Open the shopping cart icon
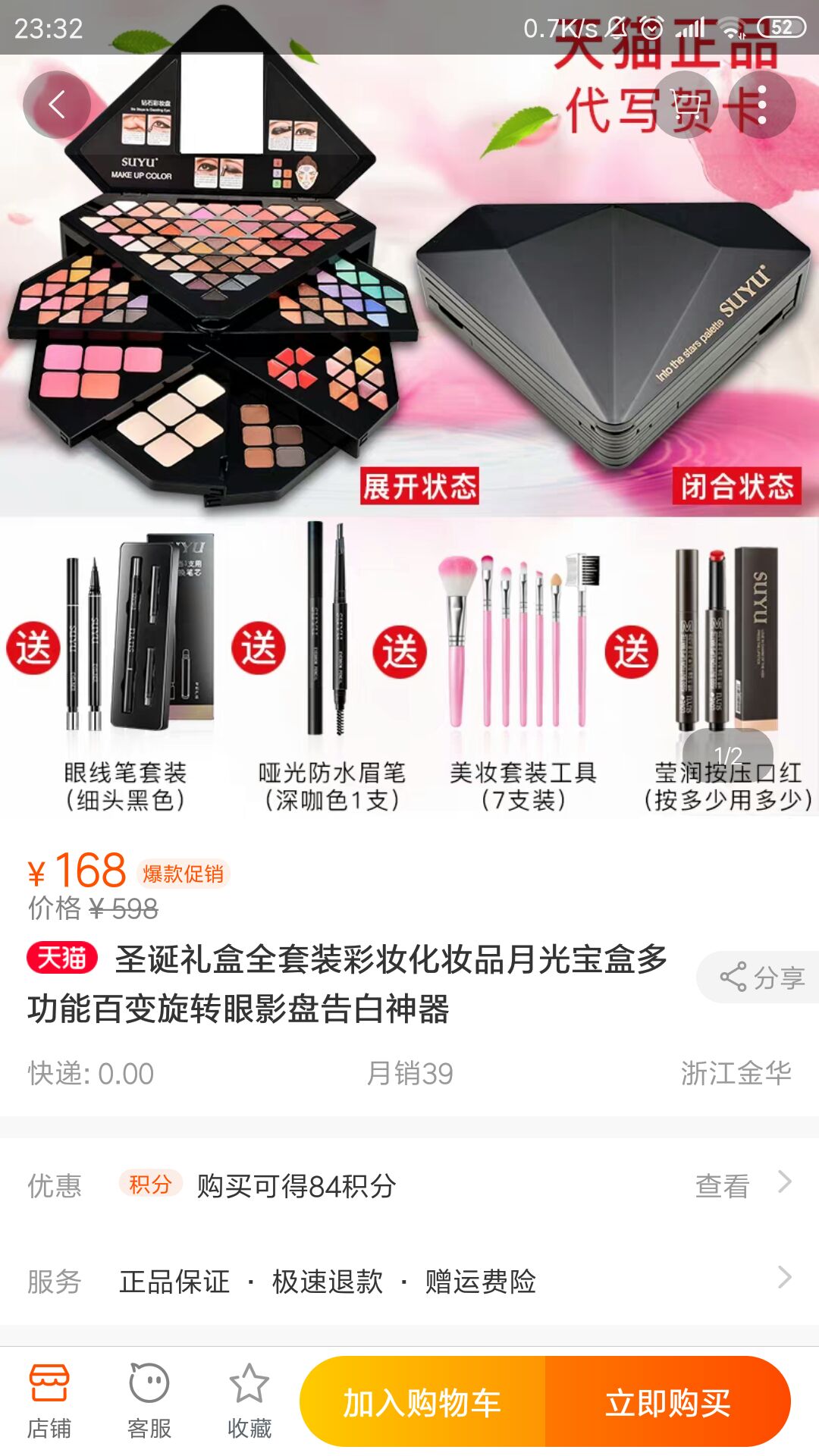 687,105
